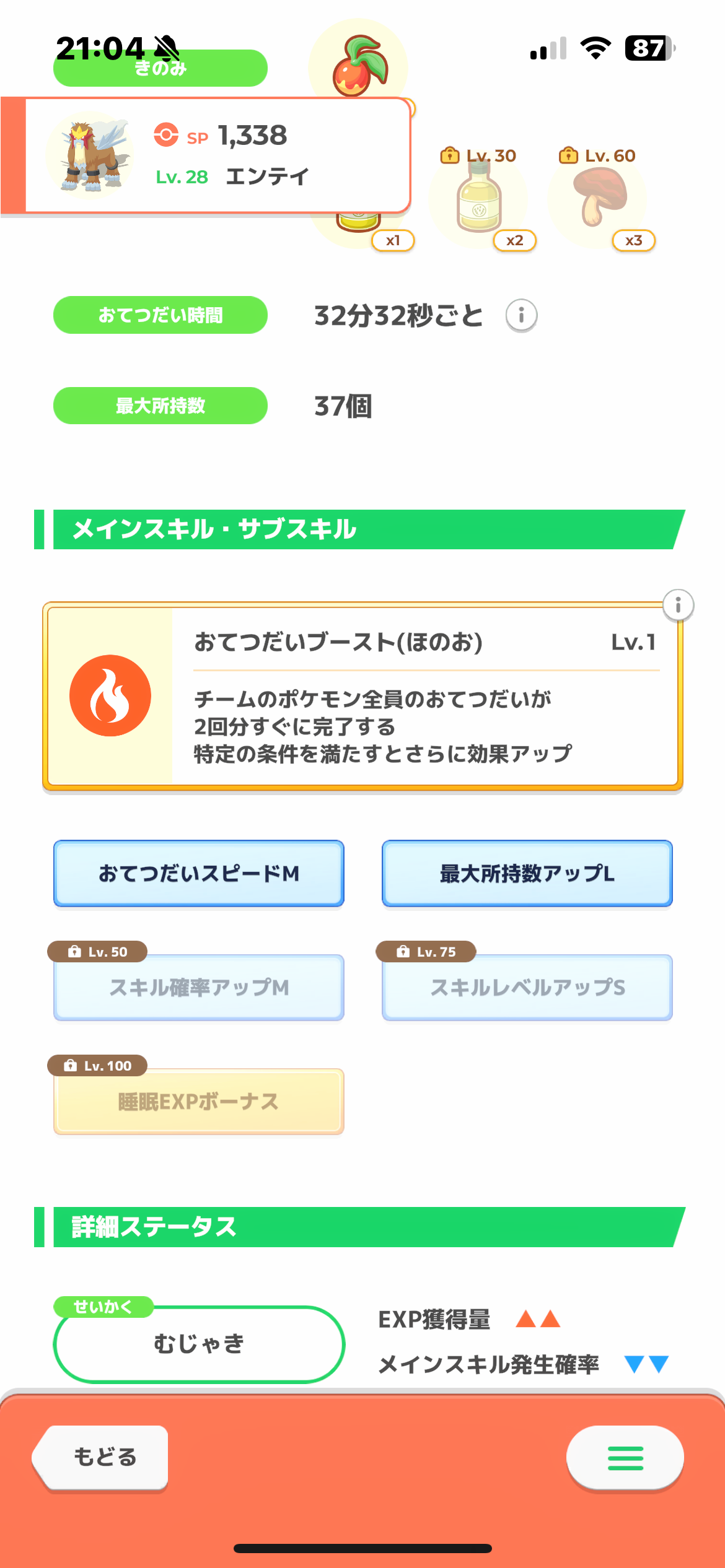Select the おてつだいスピードM sub skill
725x1568 pixels.
pyautogui.click(x=199, y=873)
